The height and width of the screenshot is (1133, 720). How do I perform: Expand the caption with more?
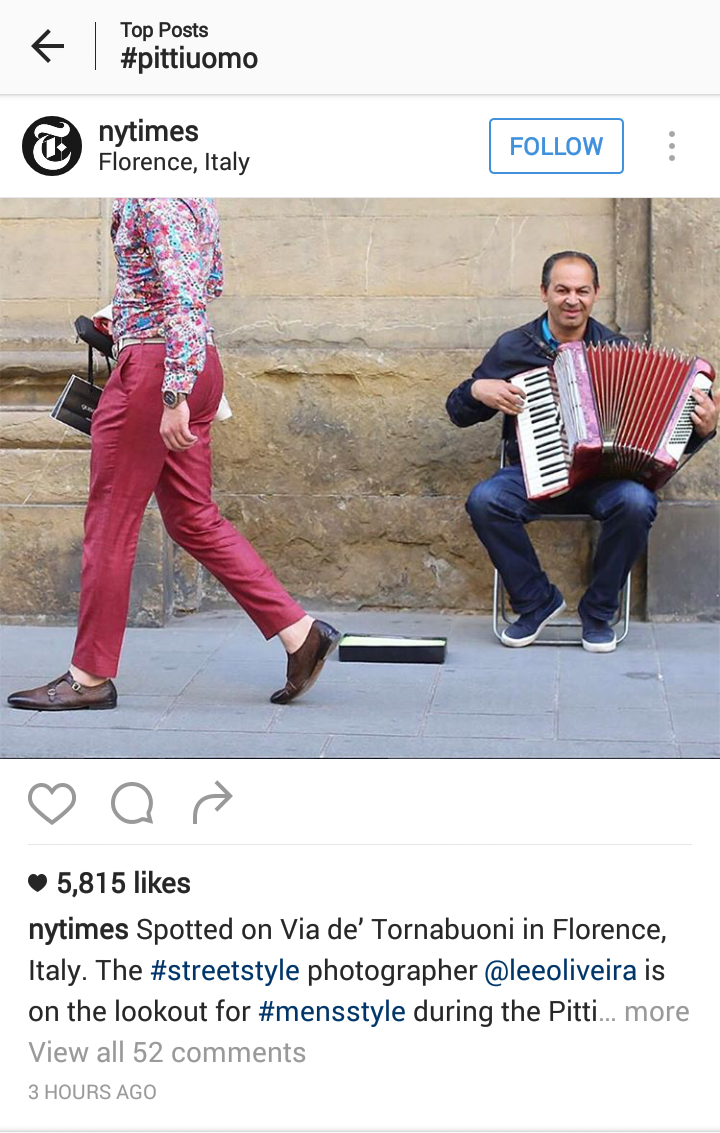(x=656, y=1011)
